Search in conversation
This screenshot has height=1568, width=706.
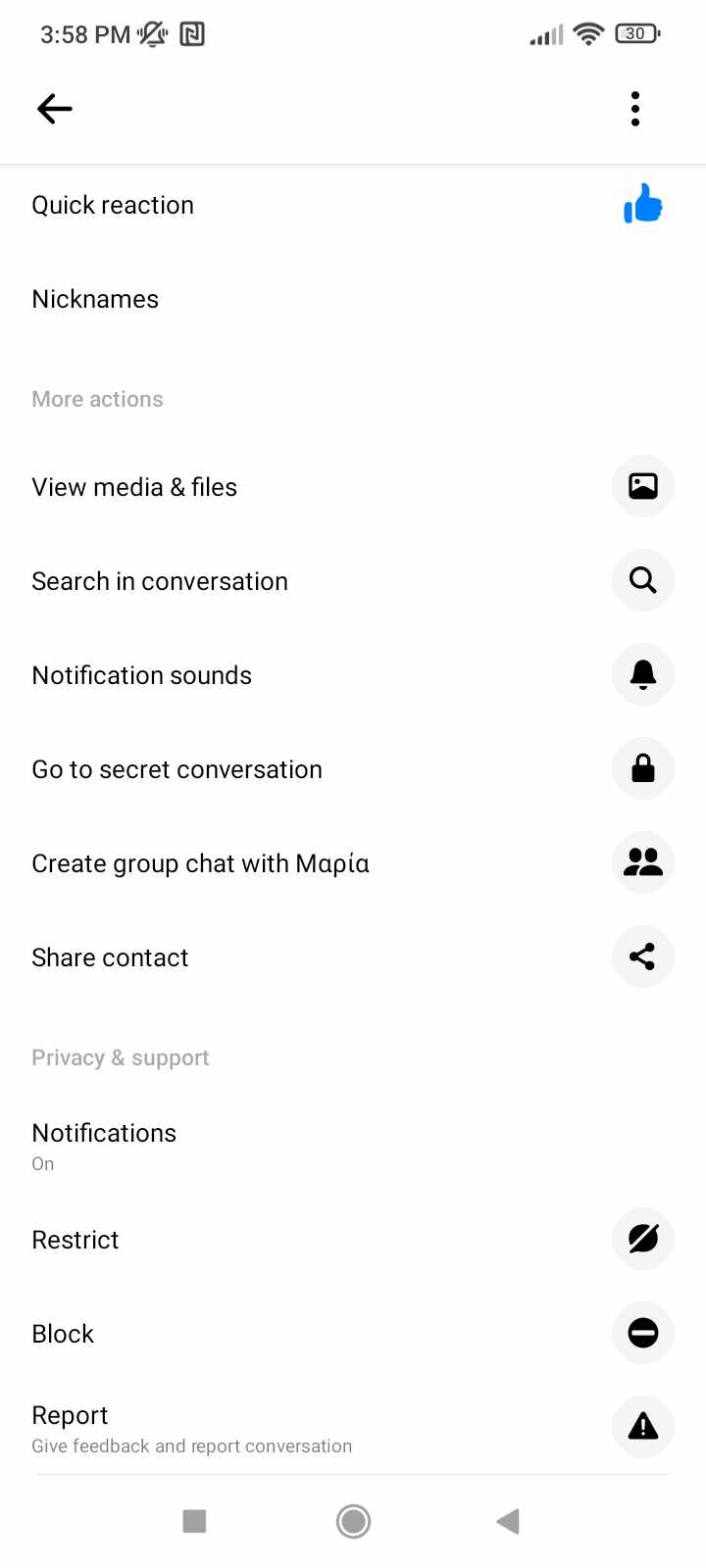coord(353,581)
